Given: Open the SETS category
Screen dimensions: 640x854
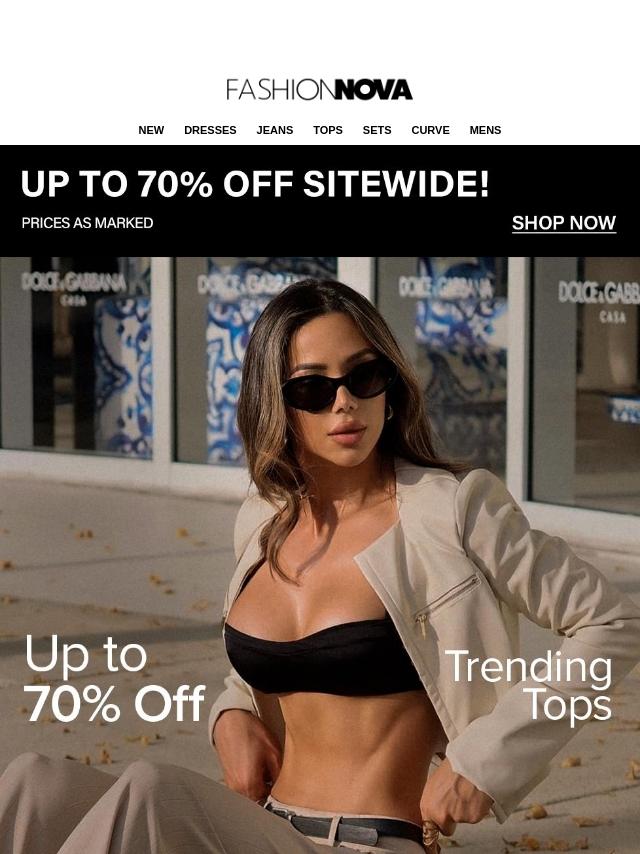Looking at the screenshot, I should pyautogui.click(x=377, y=130).
